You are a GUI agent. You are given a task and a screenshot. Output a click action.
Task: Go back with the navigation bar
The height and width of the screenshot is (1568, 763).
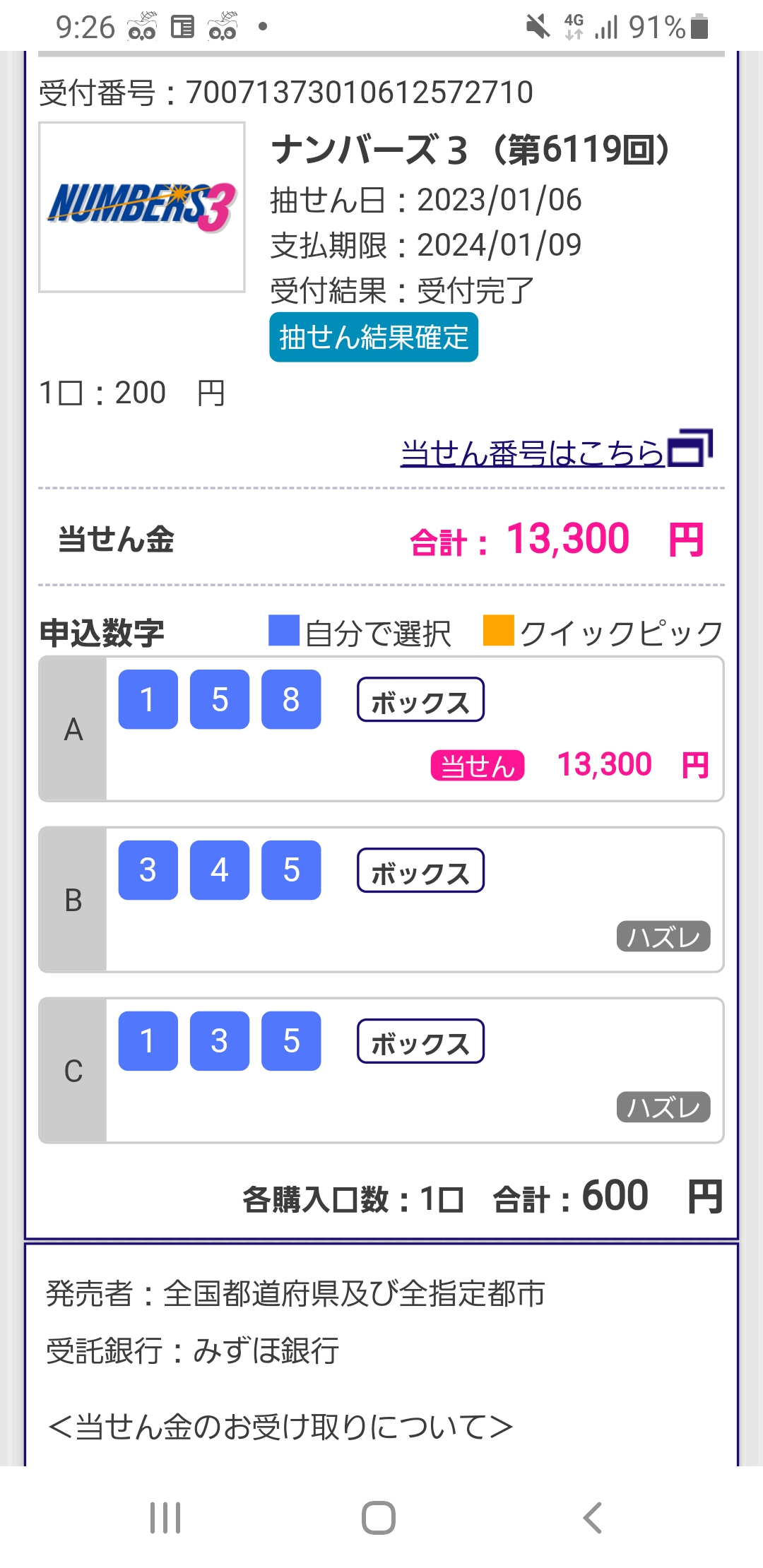[592, 1518]
